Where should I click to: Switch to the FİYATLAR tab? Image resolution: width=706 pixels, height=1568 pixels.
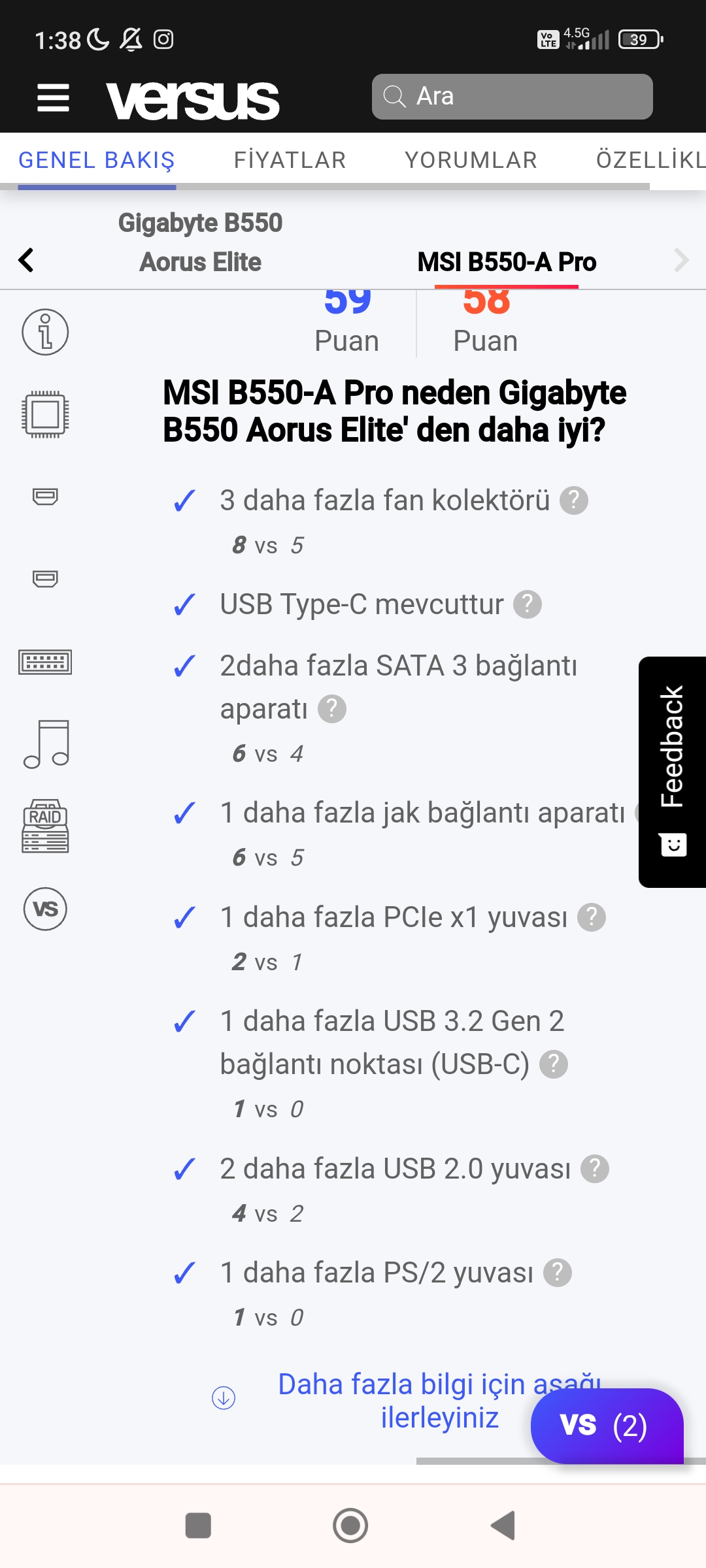coord(290,160)
